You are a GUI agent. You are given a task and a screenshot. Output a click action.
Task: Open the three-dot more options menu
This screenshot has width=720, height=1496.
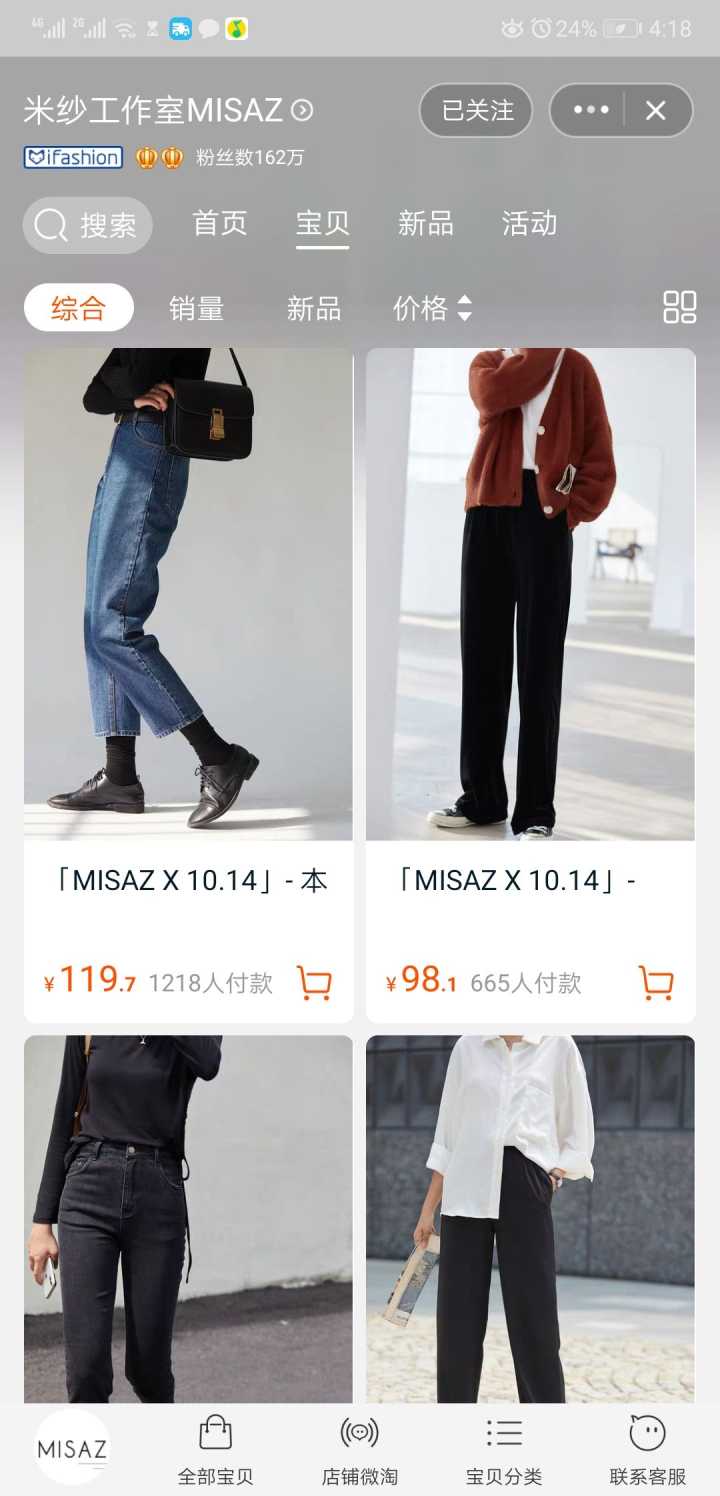(x=590, y=110)
